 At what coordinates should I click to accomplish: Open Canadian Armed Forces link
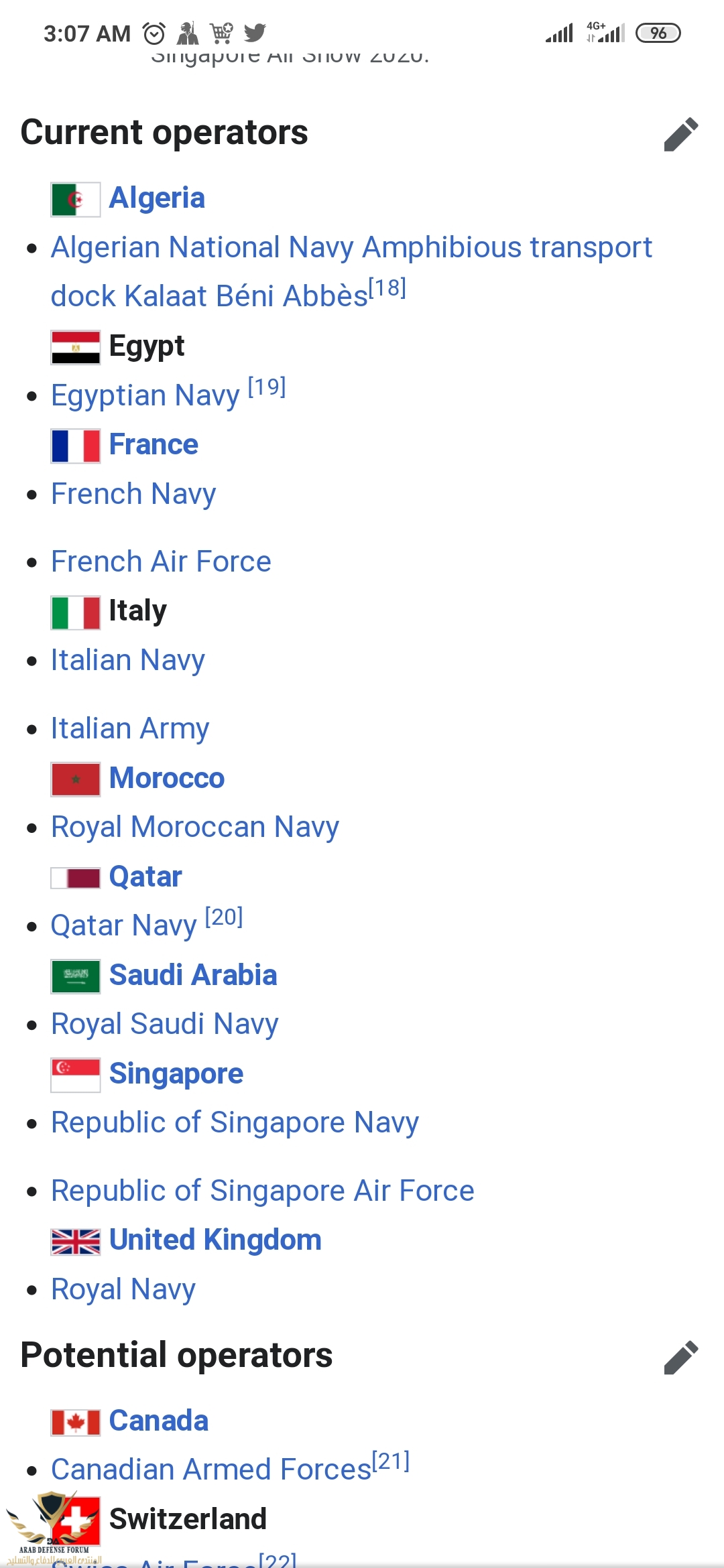coord(210,1469)
